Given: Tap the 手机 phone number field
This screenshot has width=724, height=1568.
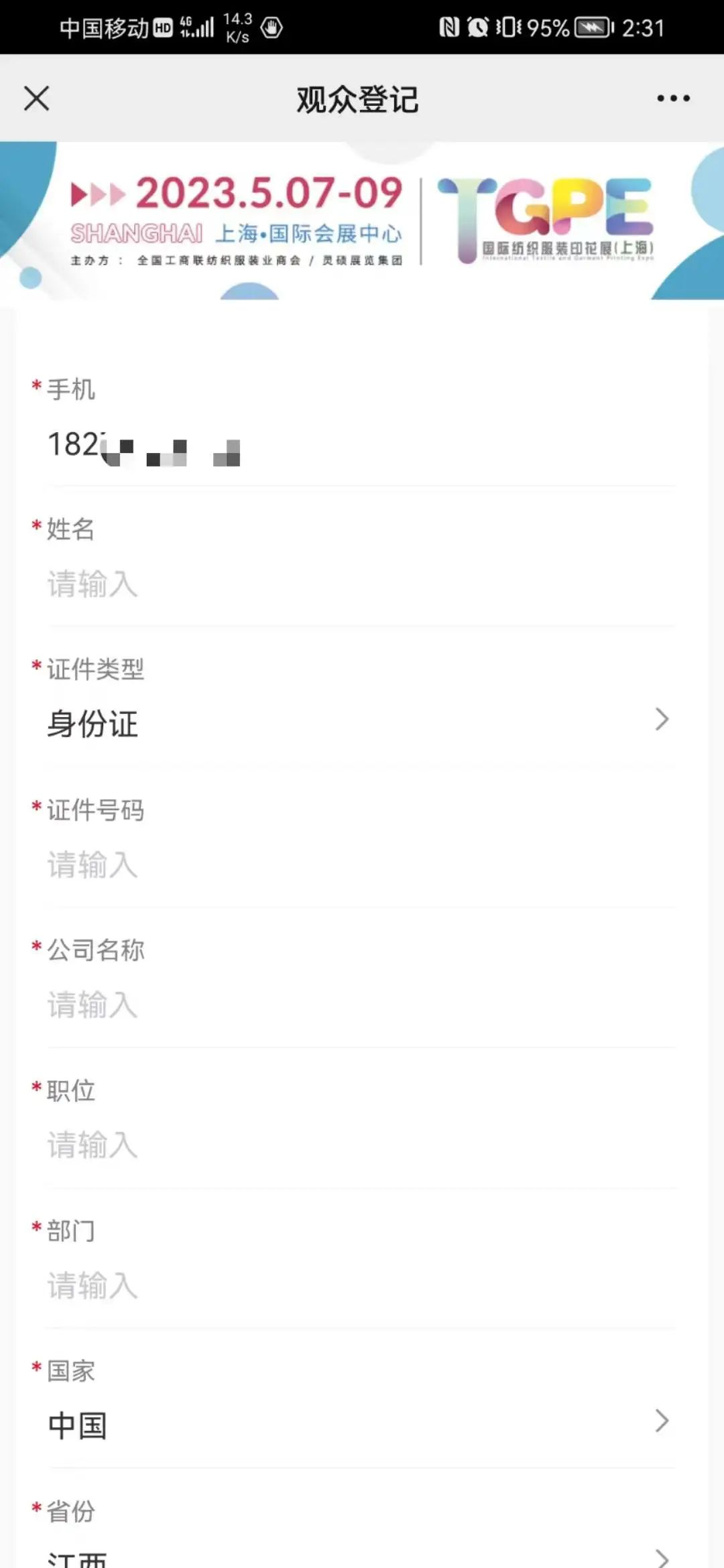Looking at the screenshot, I should [362, 446].
